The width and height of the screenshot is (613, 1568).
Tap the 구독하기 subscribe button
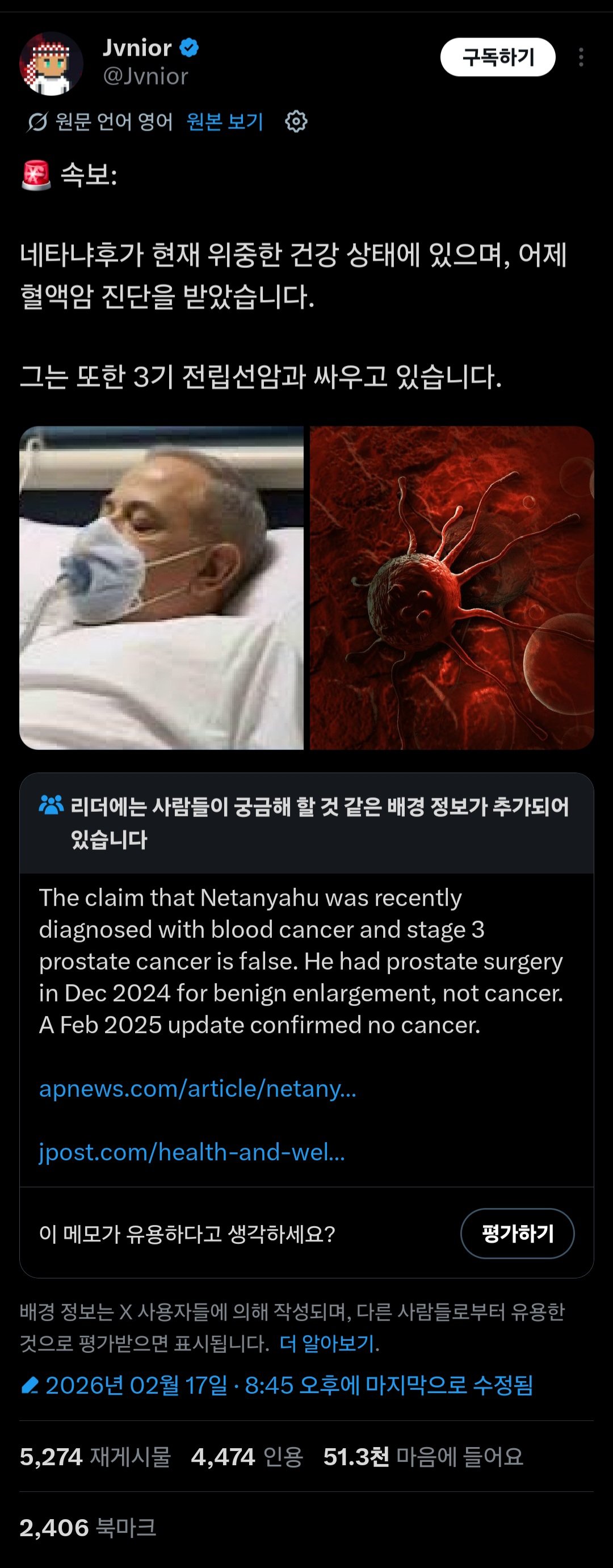497,57
